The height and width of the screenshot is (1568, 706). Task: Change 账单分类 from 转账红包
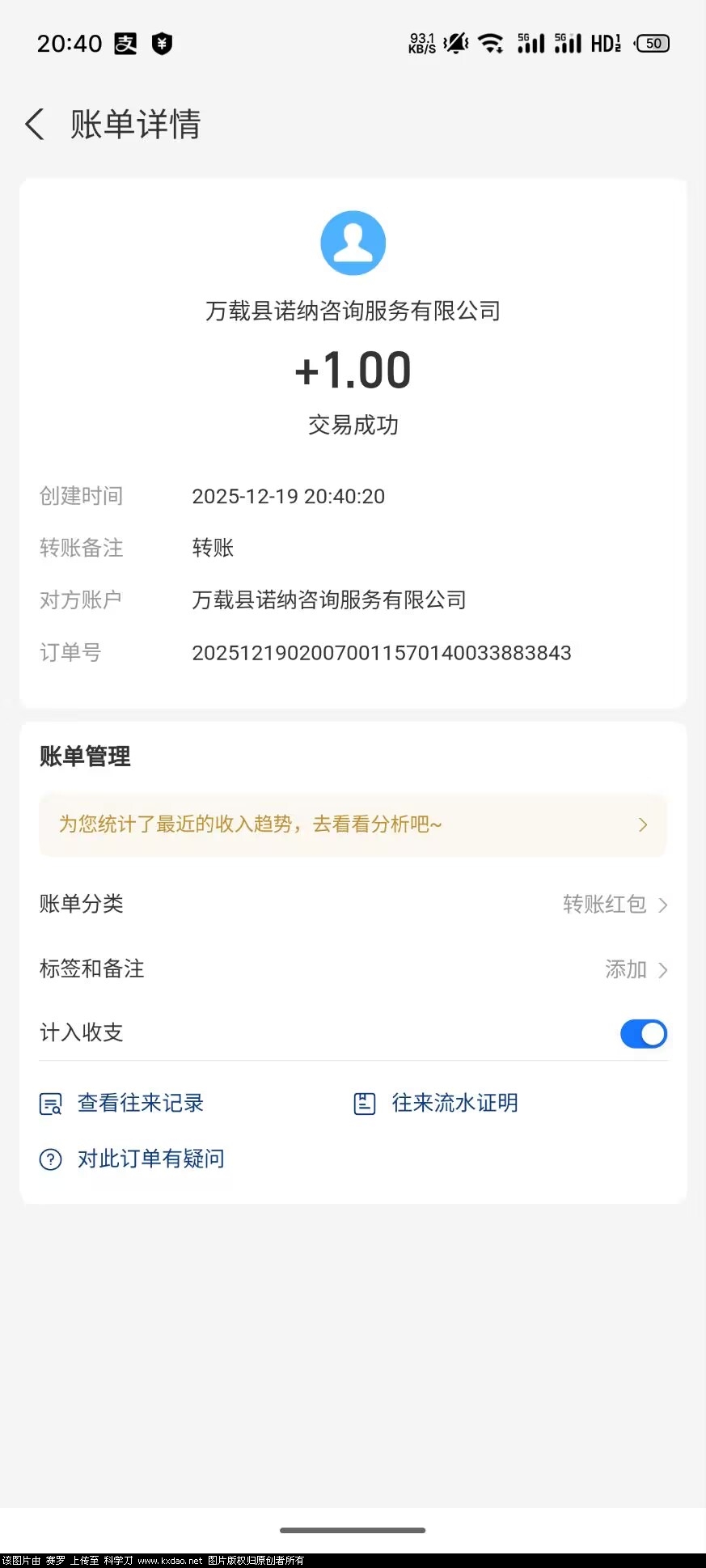tap(615, 904)
